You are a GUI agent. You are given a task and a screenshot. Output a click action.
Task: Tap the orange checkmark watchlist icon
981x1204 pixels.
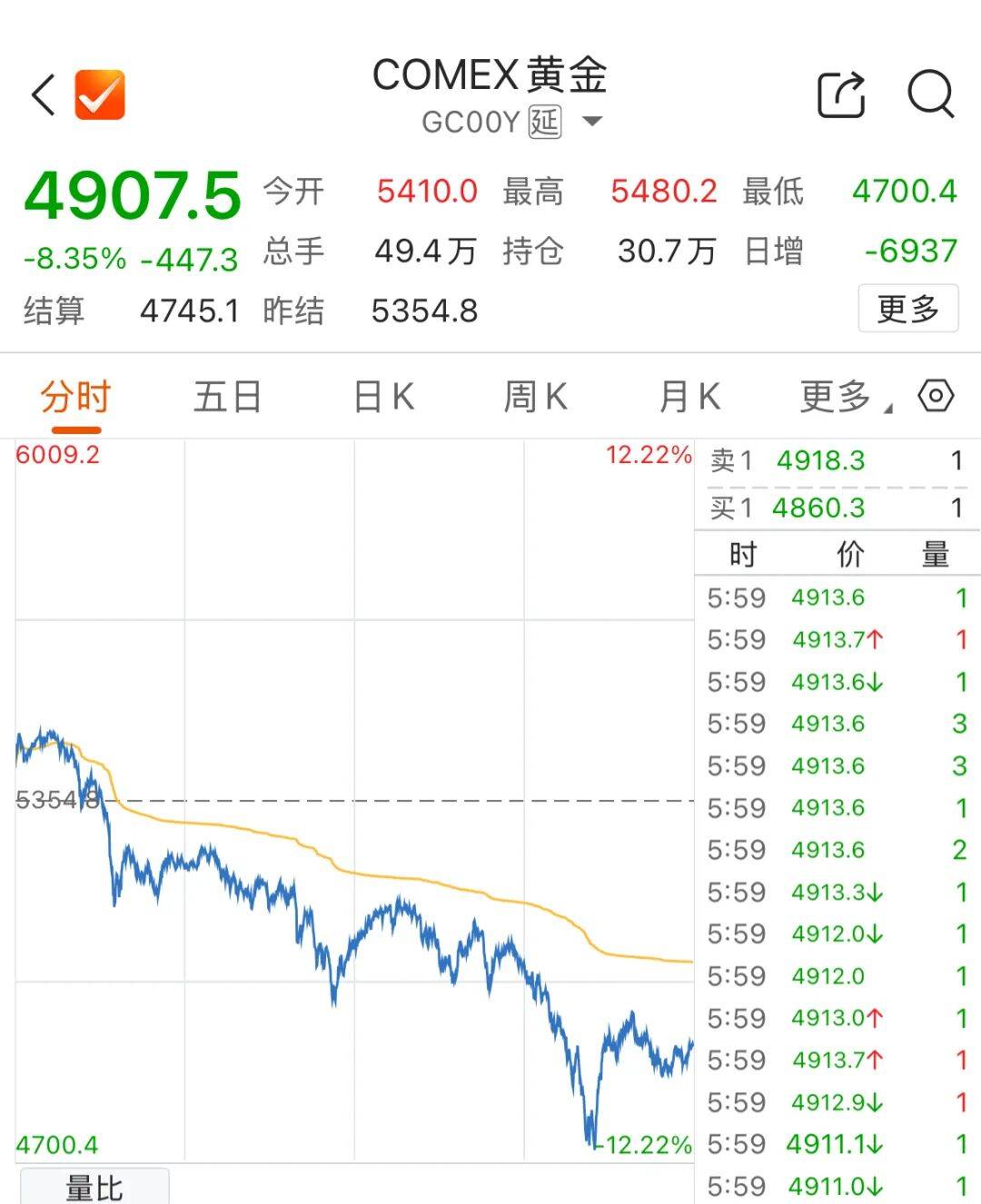(100, 94)
